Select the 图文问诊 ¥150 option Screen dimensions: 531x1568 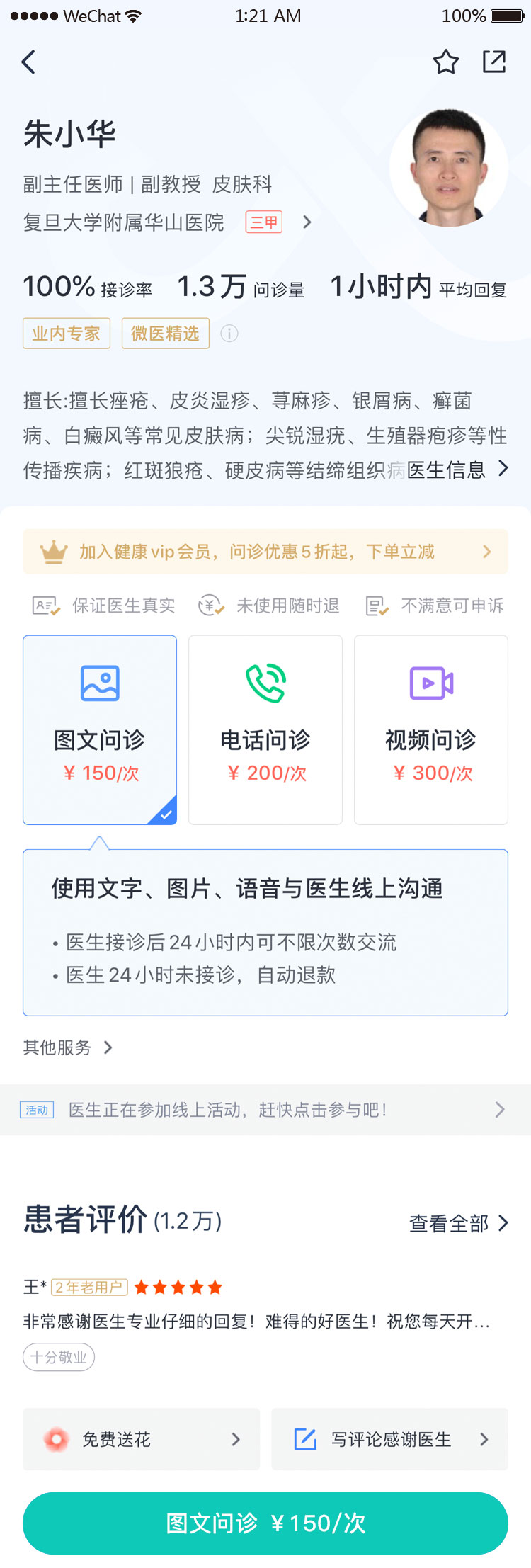100,729
